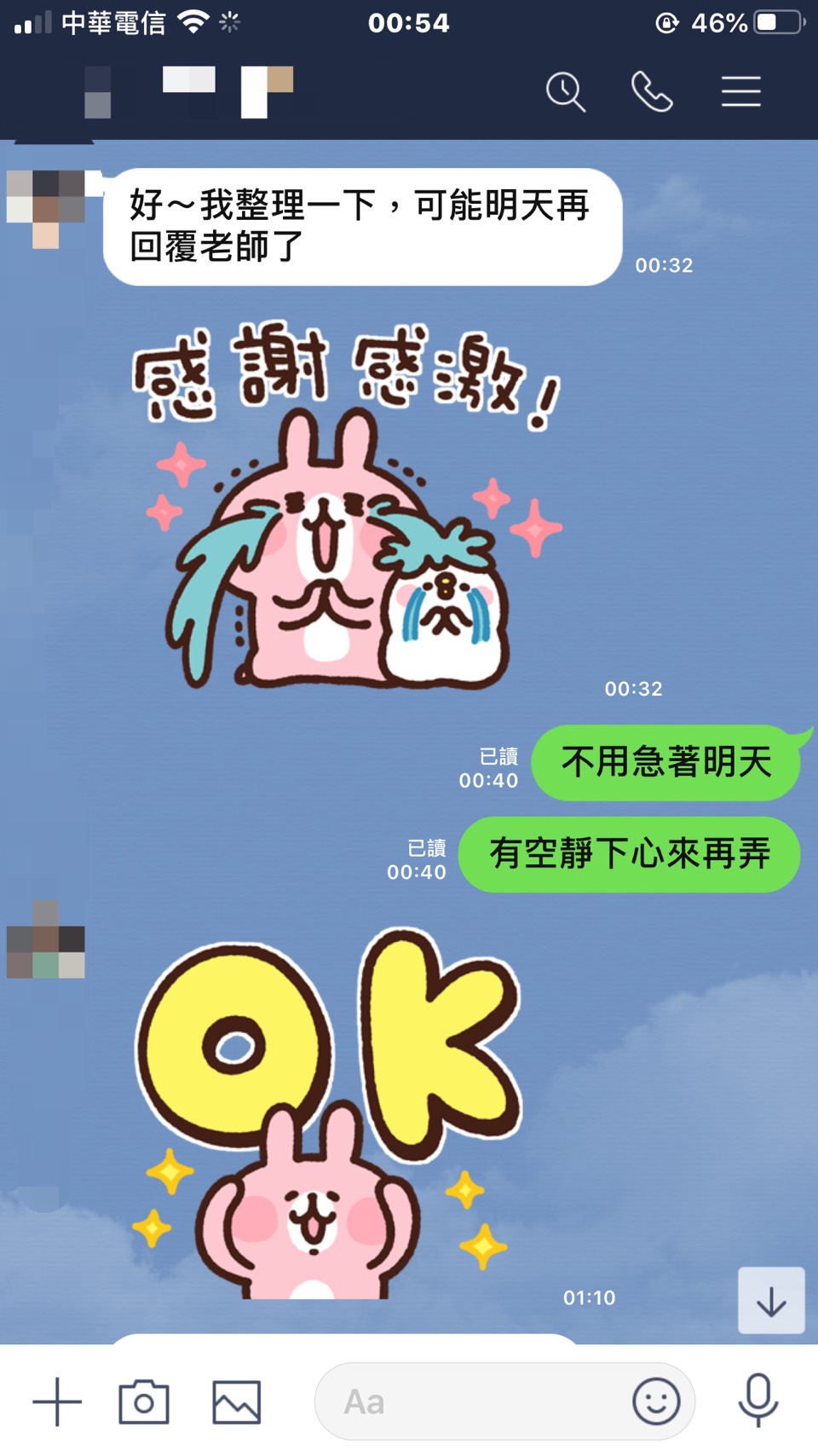Screen dimensions: 818x1456
Task: Choose a photo from the gallery
Action: click(236, 1401)
